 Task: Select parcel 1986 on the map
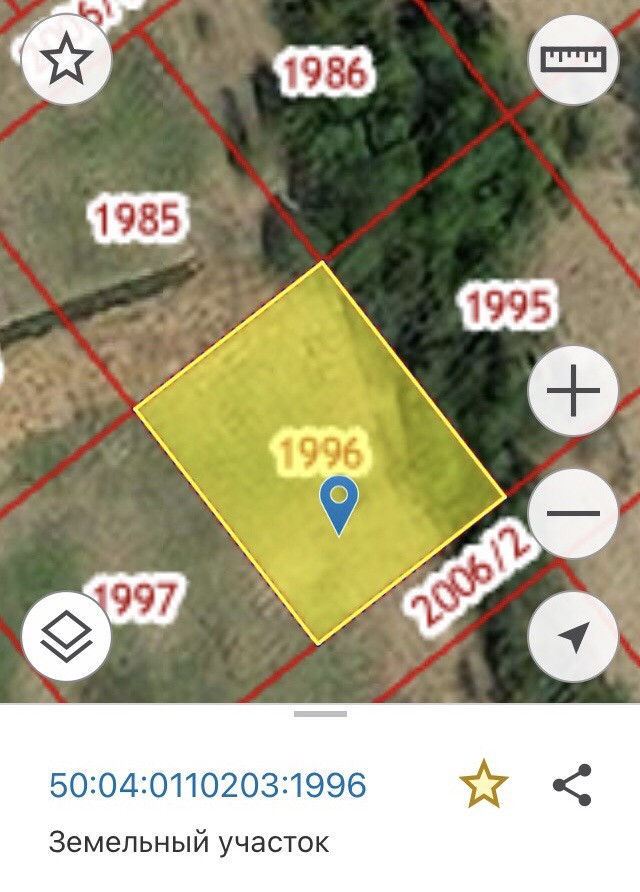(323, 72)
